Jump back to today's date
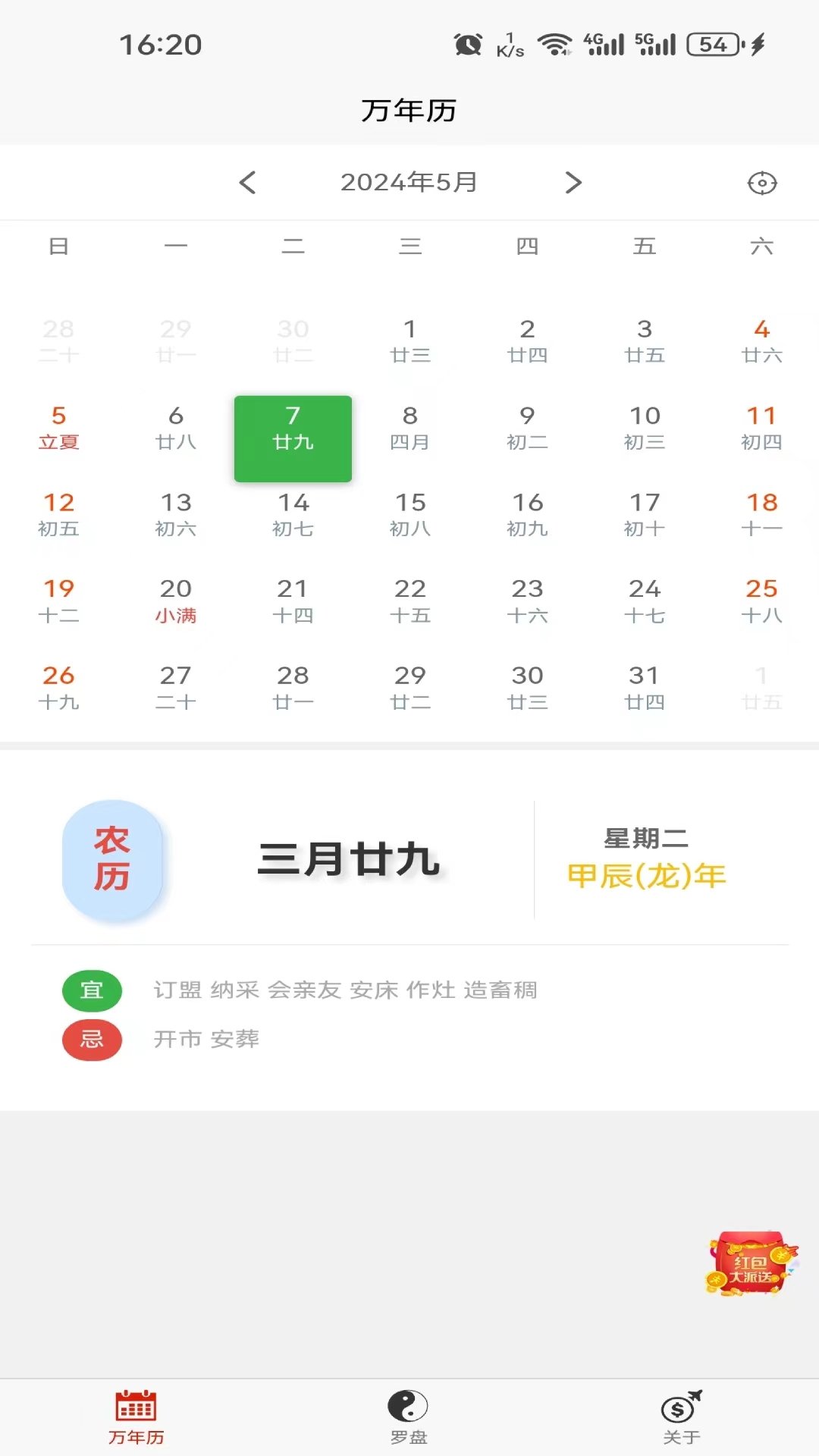This screenshot has height=1456, width=819. tap(761, 183)
